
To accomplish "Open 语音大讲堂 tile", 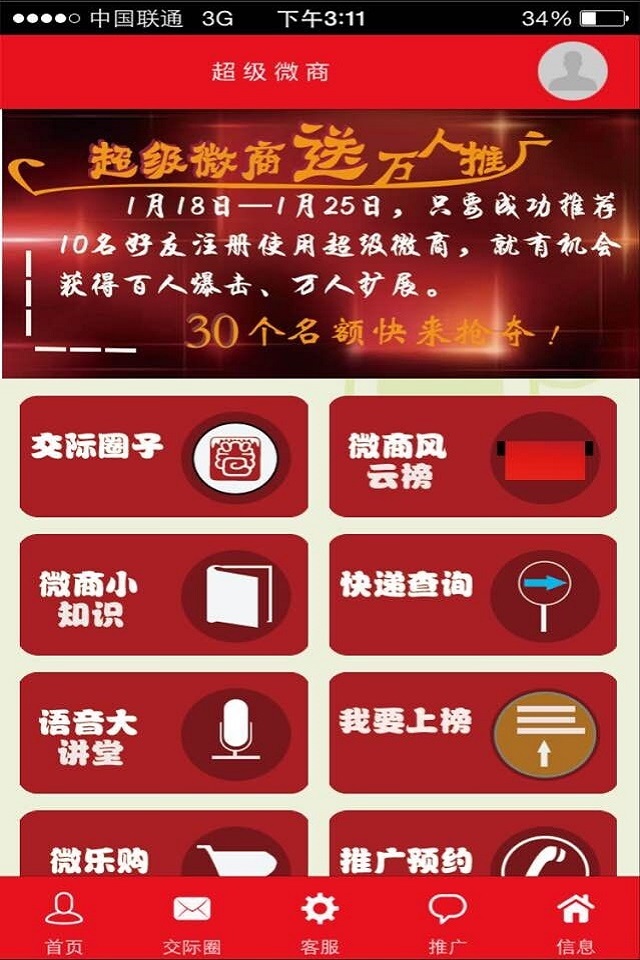I will point(164,733).
